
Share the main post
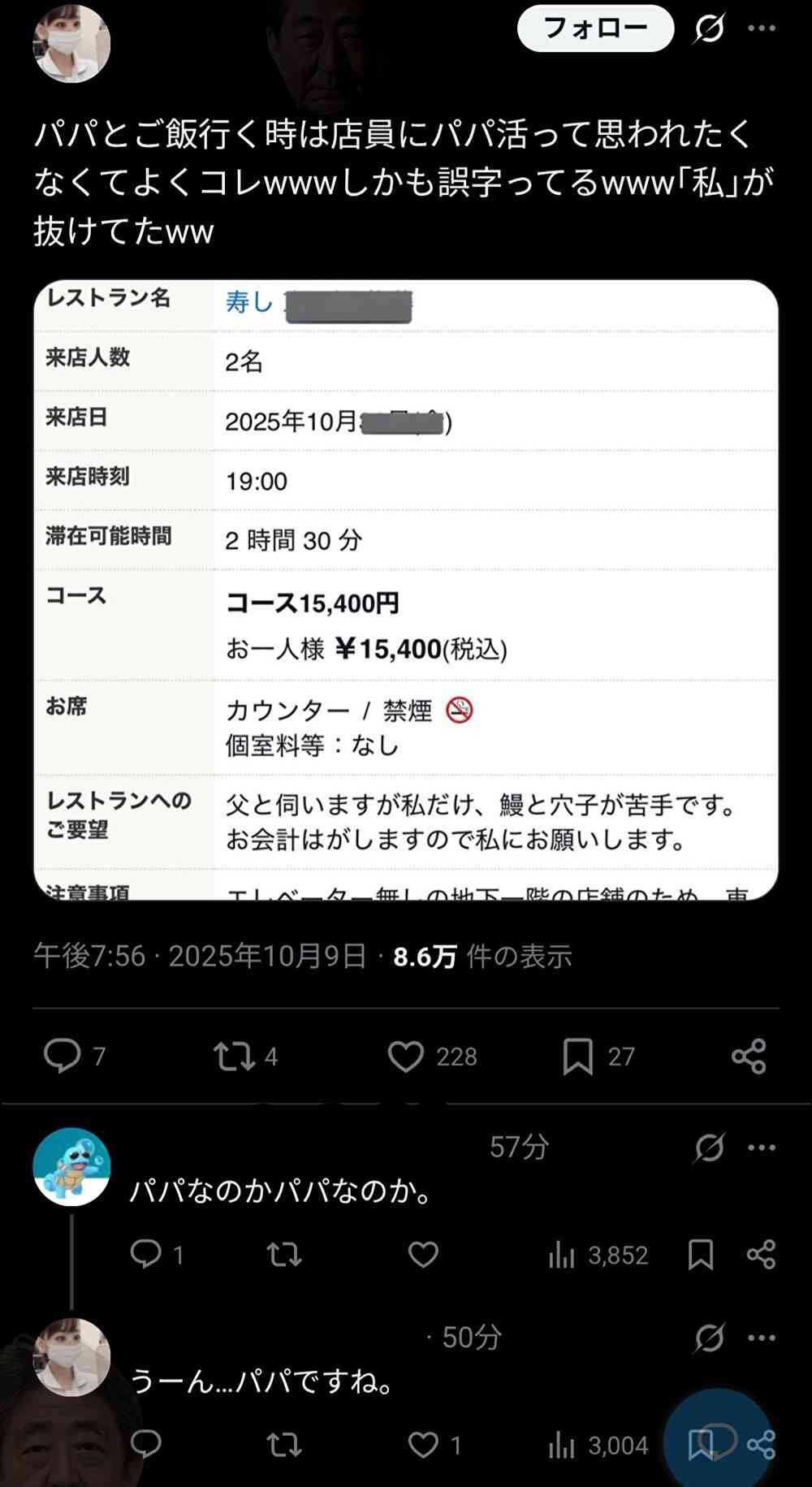749,1056
